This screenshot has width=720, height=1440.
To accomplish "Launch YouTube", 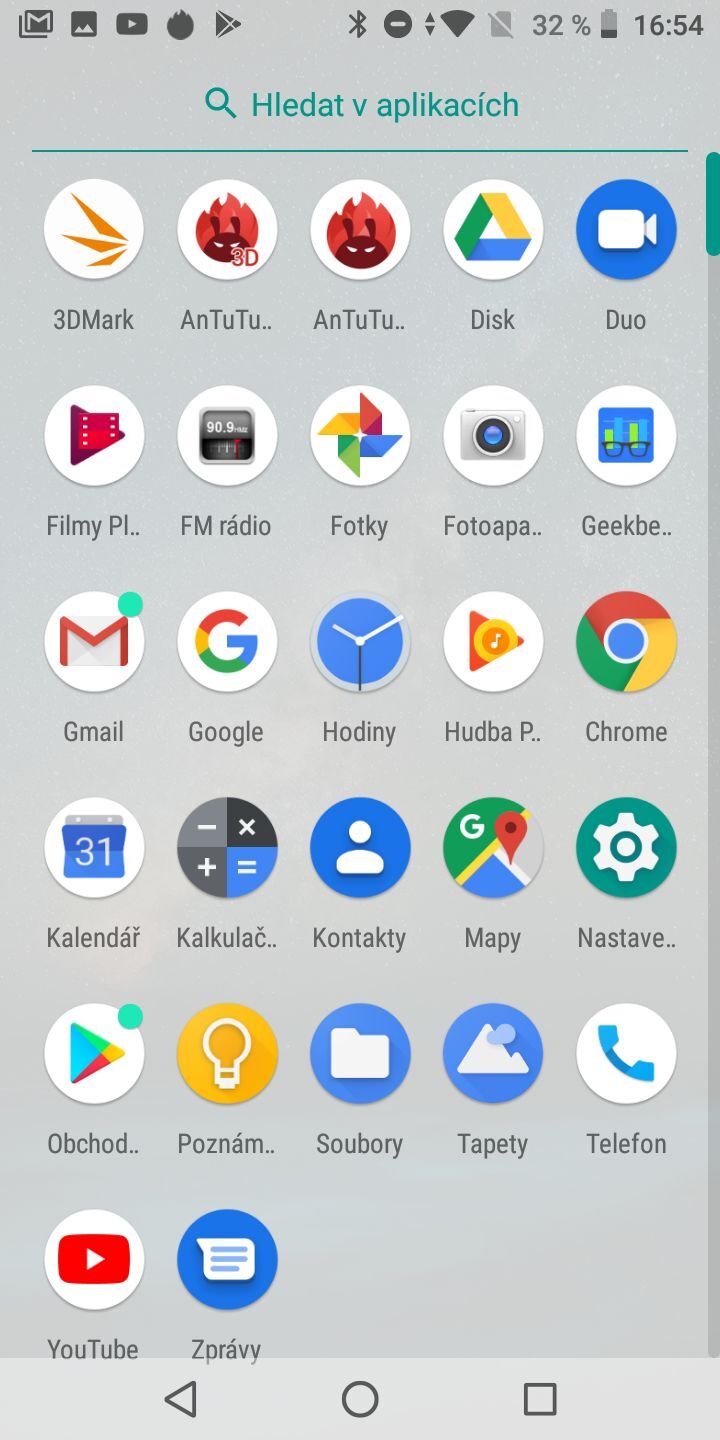I will coord(94,1260).
